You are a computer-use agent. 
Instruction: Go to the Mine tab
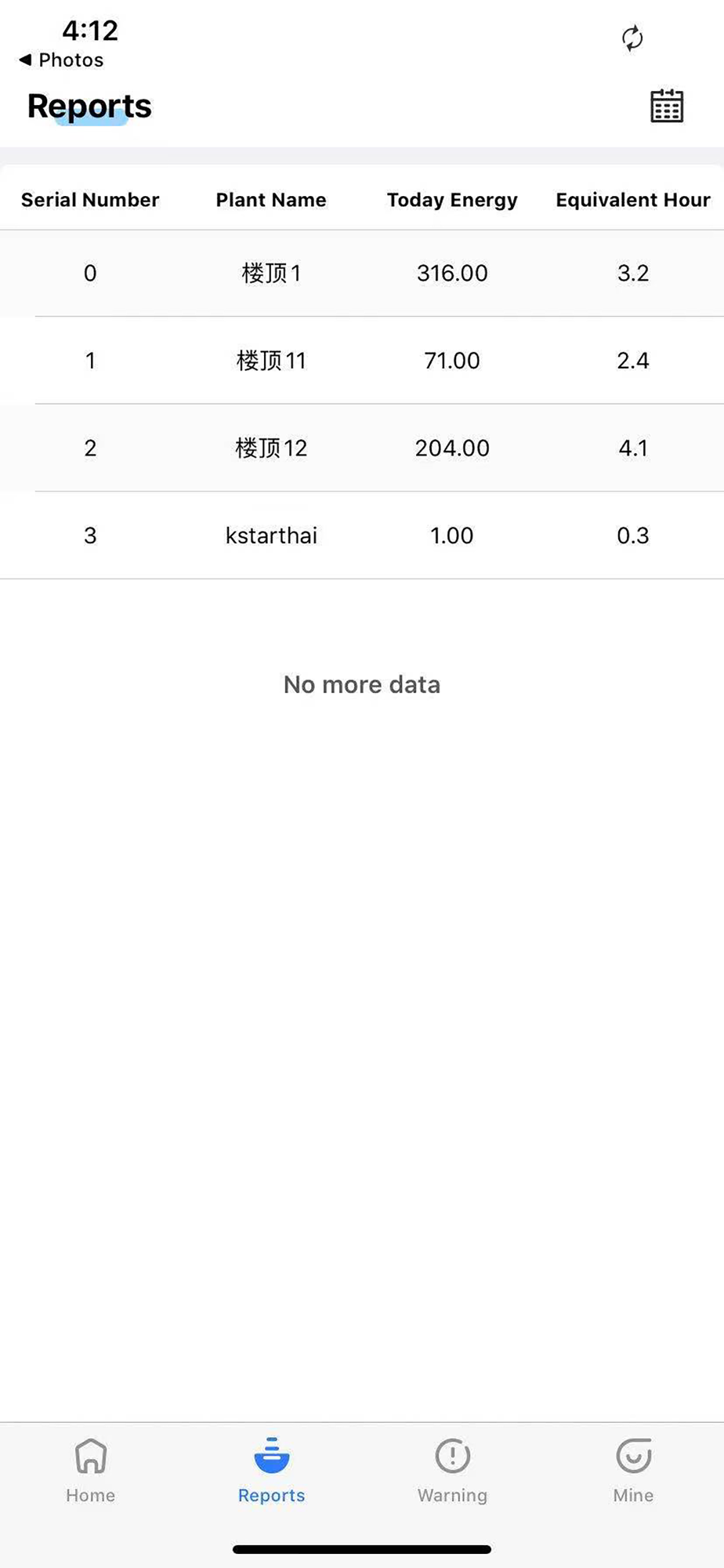(x=633, y=1471)
